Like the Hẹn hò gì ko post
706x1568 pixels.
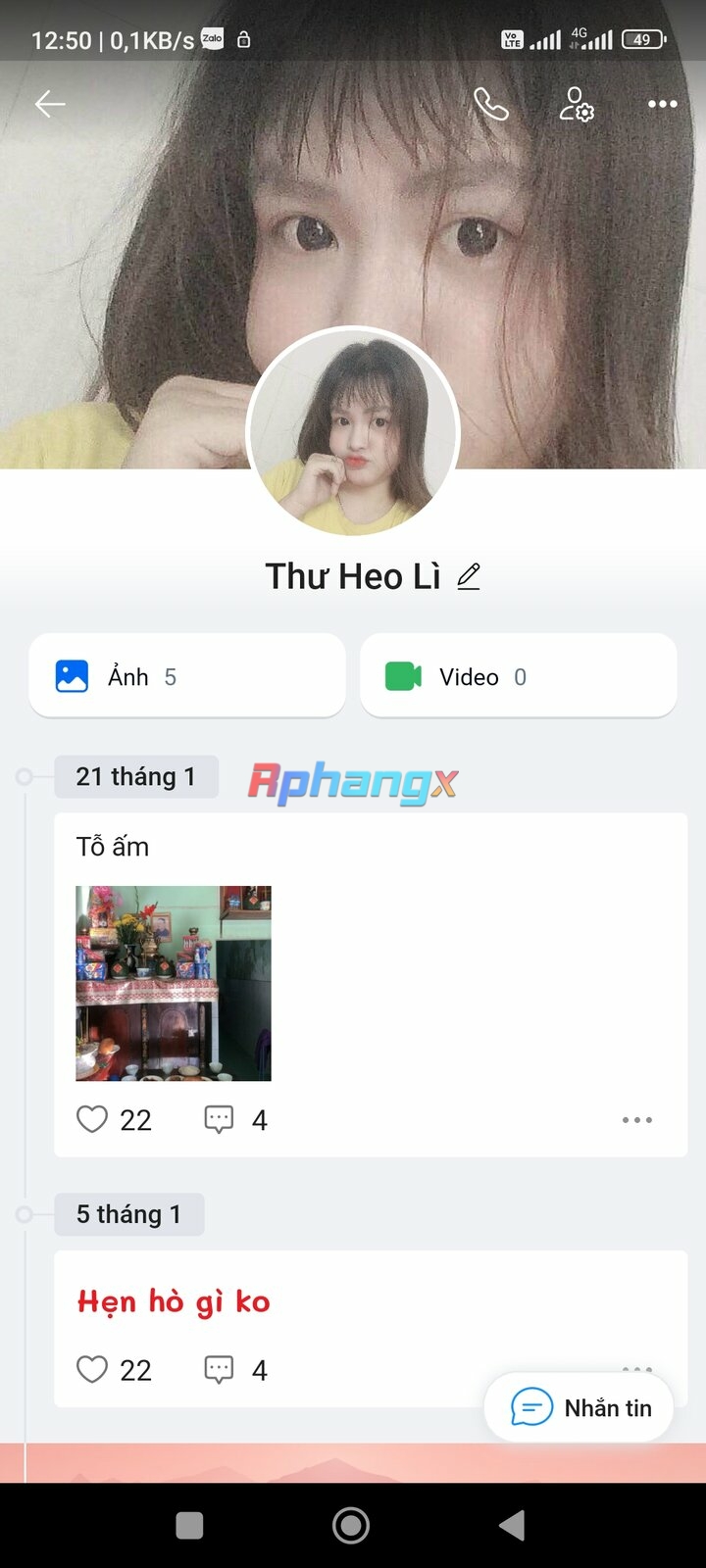tap(92, 1369)
